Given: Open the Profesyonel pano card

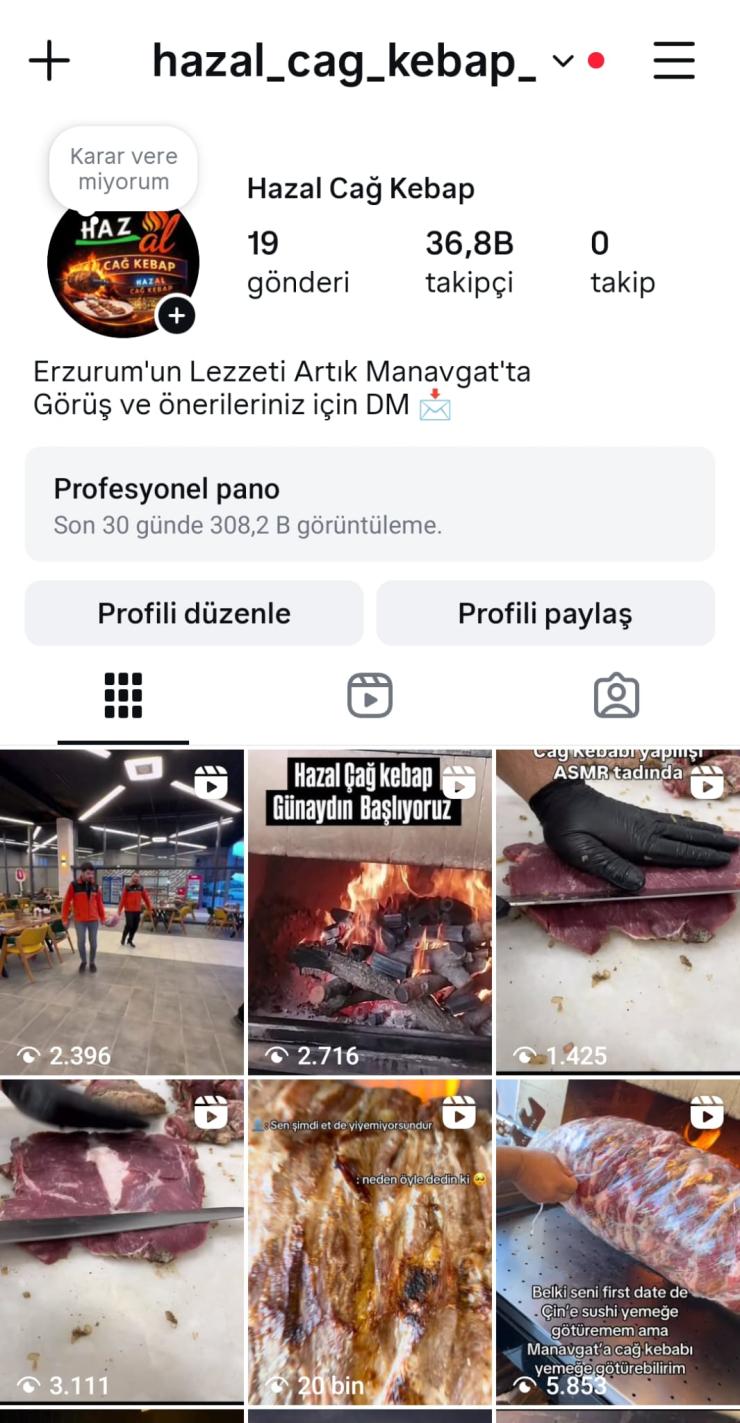Looking at the screenshot, I should [369, 504].
